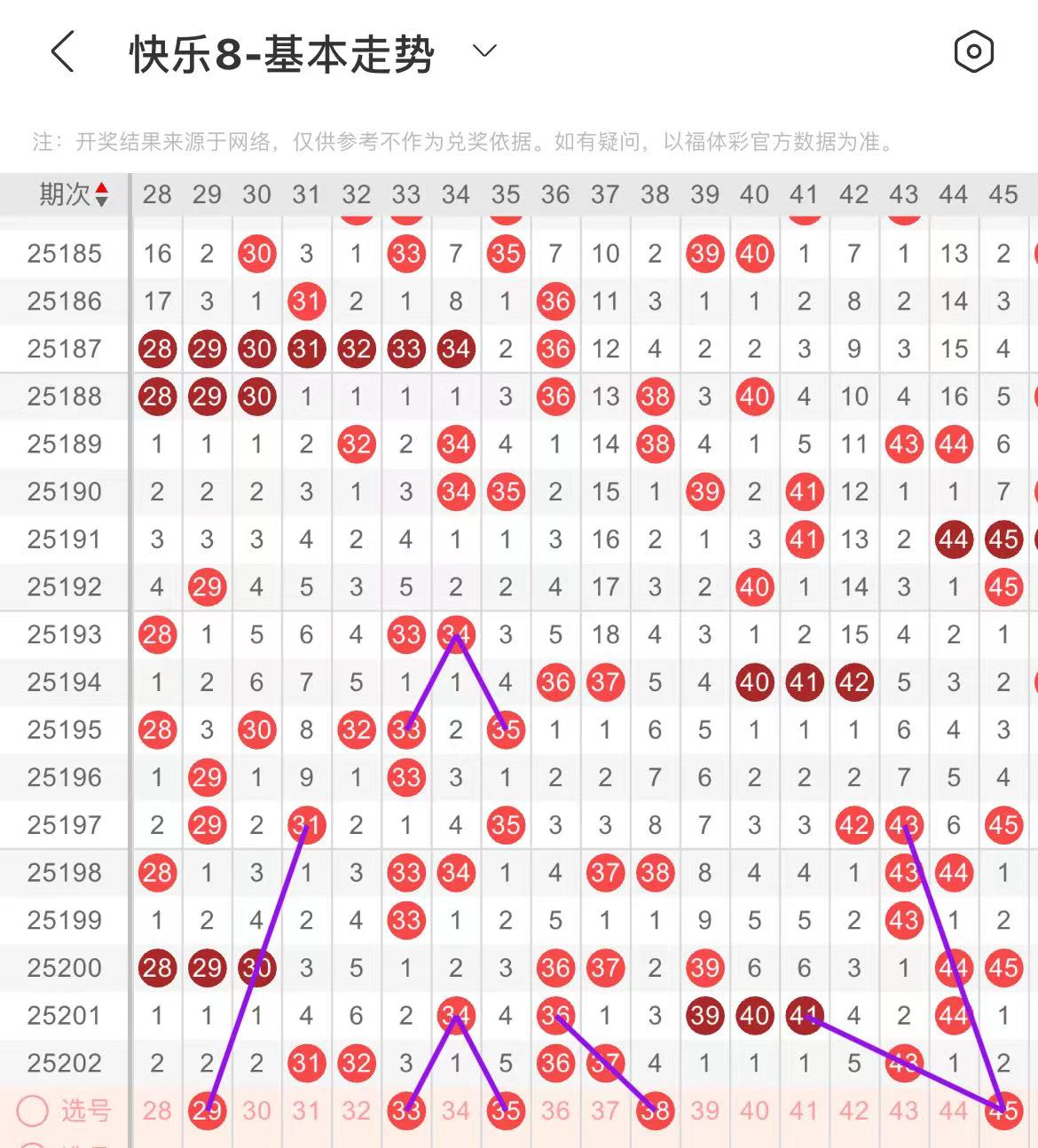The width and height of the screenshot is (1038, 1148).
Task: Expand the 快乐8-基本走势 chart type dropdown
Action: pos(484,51)
